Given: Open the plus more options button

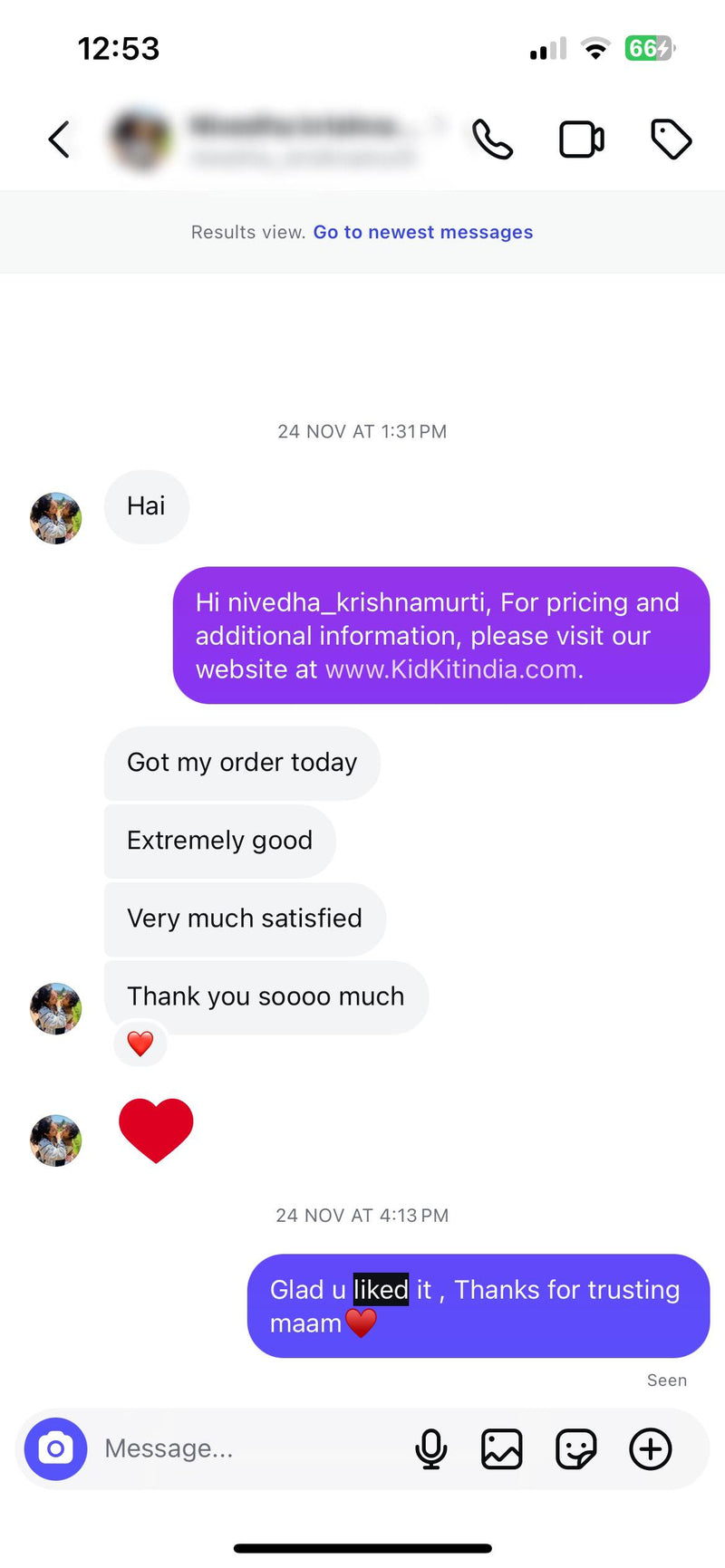Looking at the screenshot, I should coord(650,1448).
